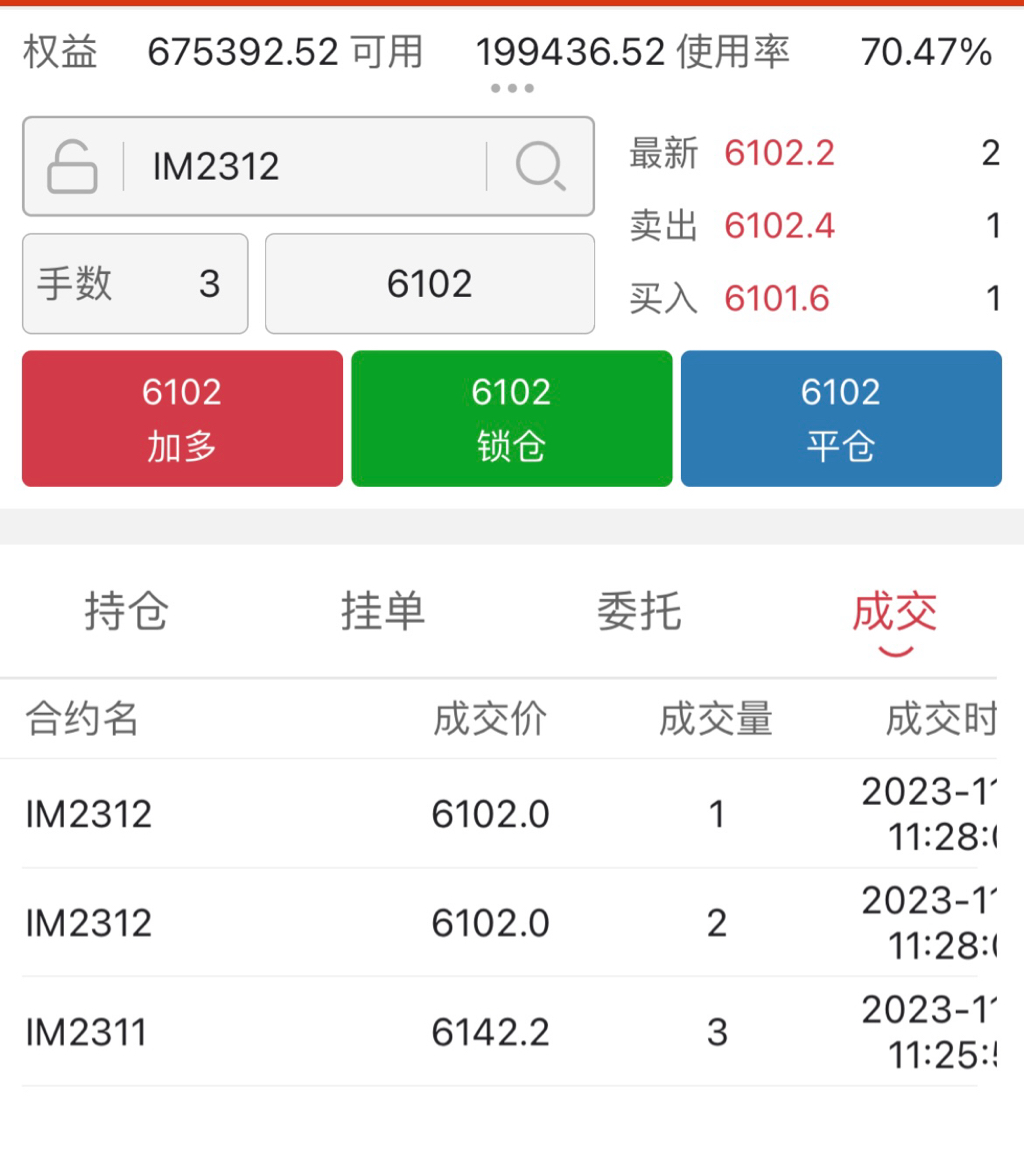
Task: Open contract search with the magnifier icon
Action: [541, 166]
